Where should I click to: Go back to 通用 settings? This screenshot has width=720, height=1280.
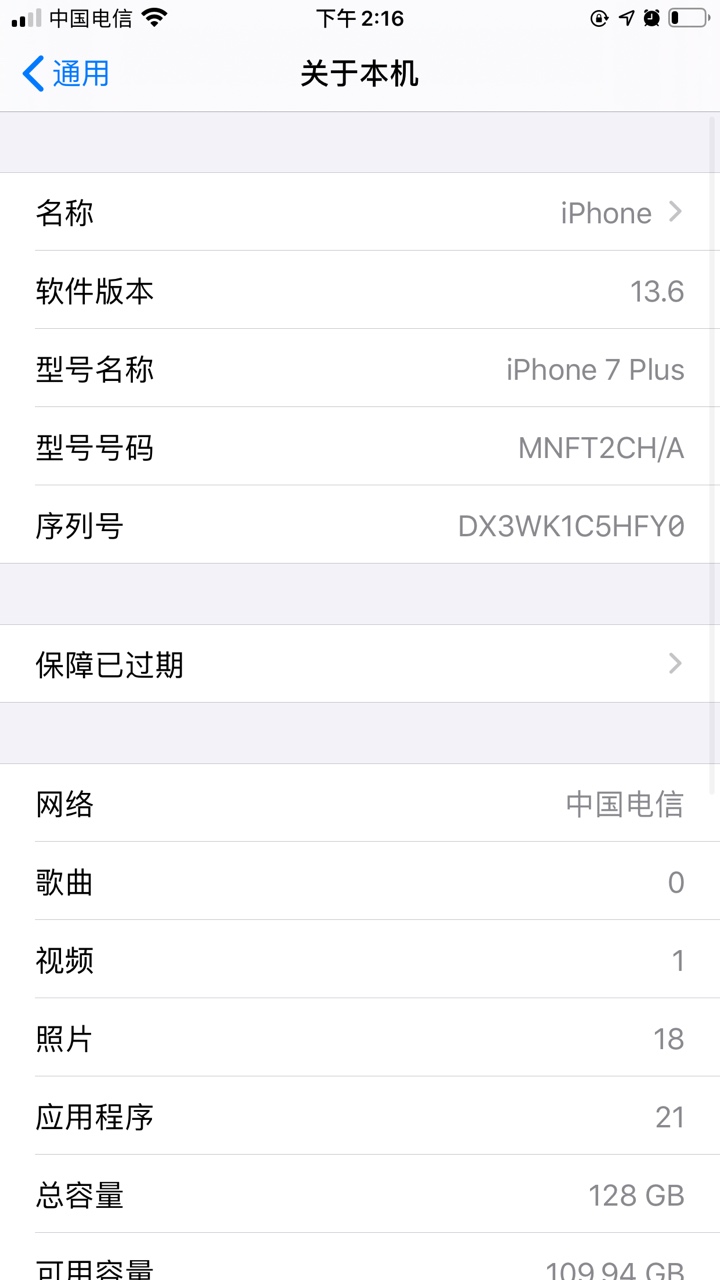coord(66,74)
